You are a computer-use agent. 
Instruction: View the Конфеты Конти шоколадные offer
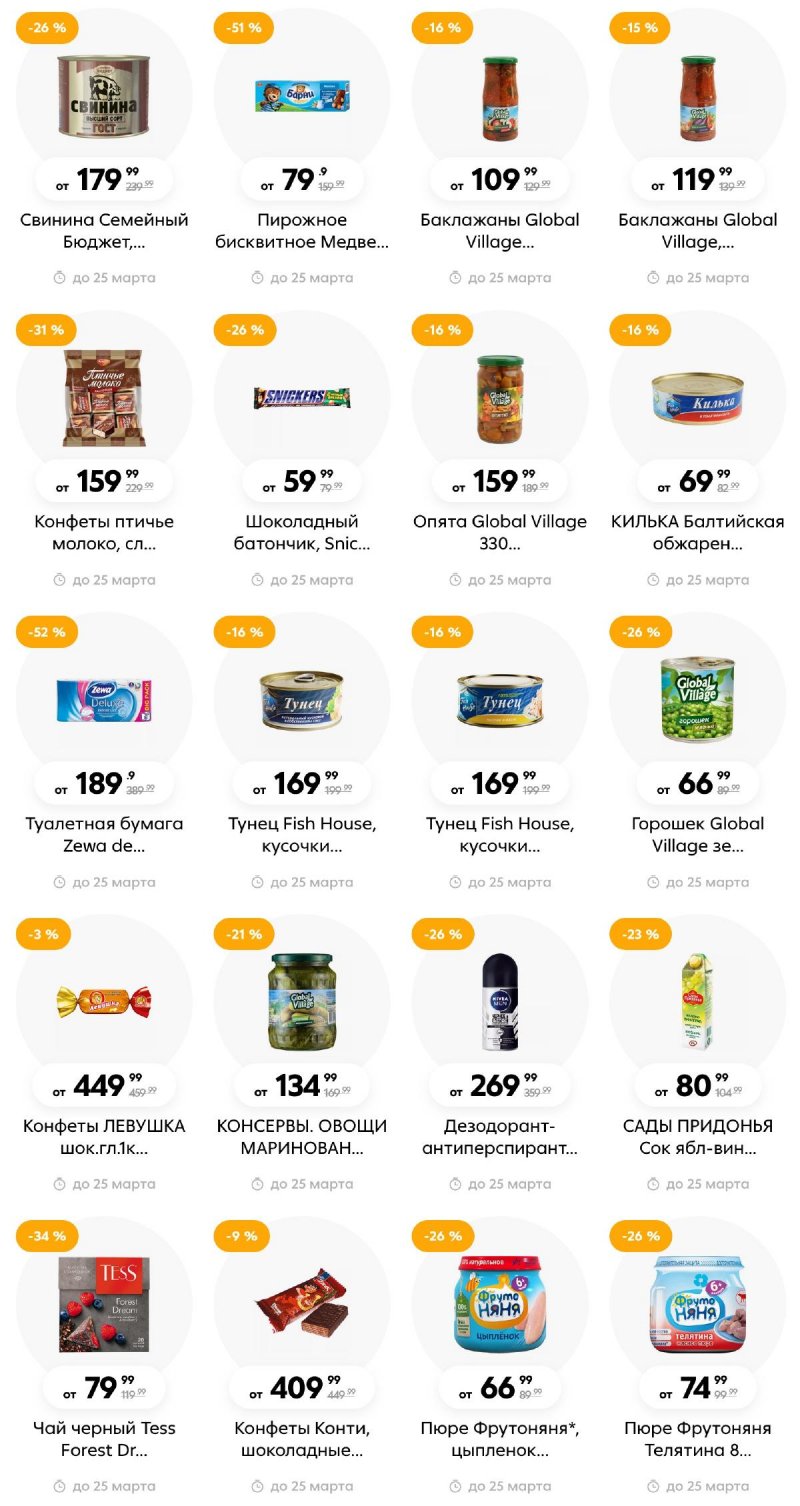pyautogui.click(x=302, y=1304)
